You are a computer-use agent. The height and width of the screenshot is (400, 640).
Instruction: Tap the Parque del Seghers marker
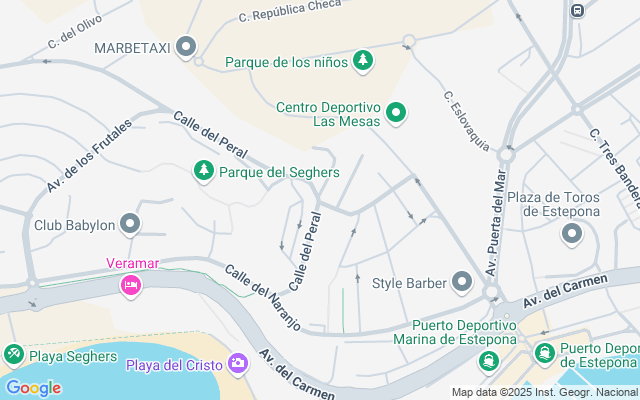click(204, 172)
